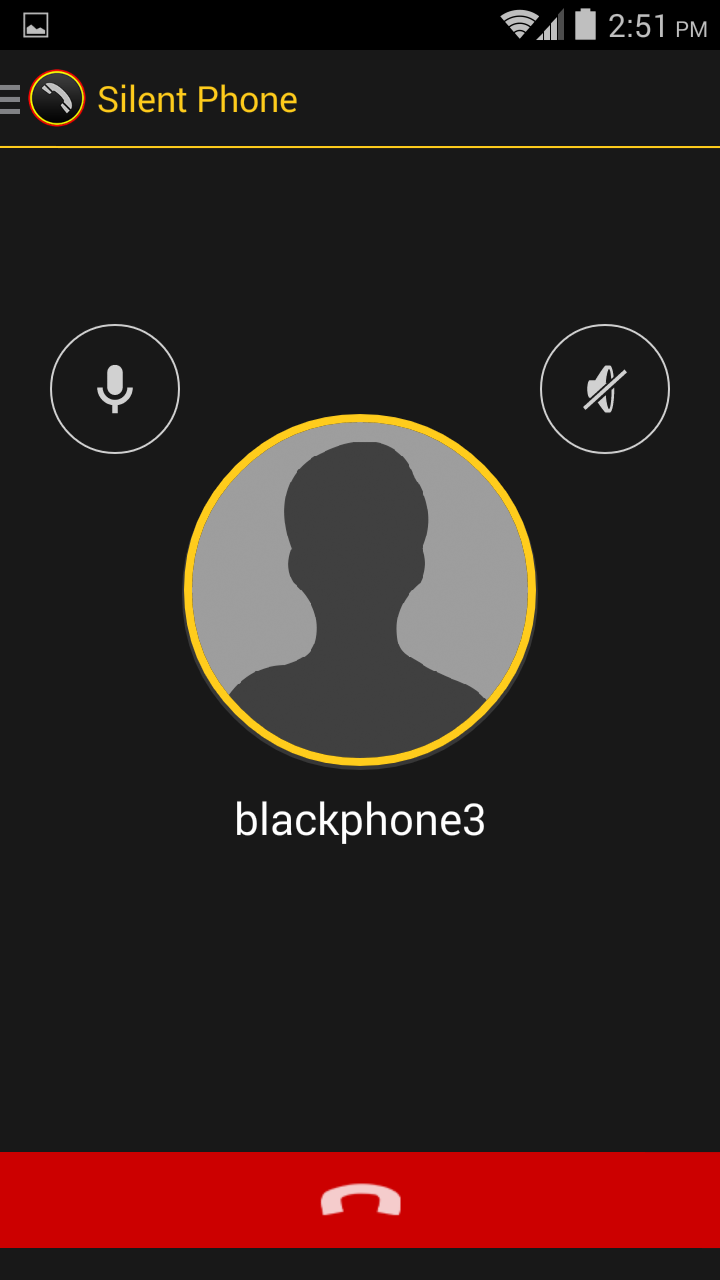Open the screenshot notification in the status bar
This screenshot has height=1280, width=720.
(35, 25)
